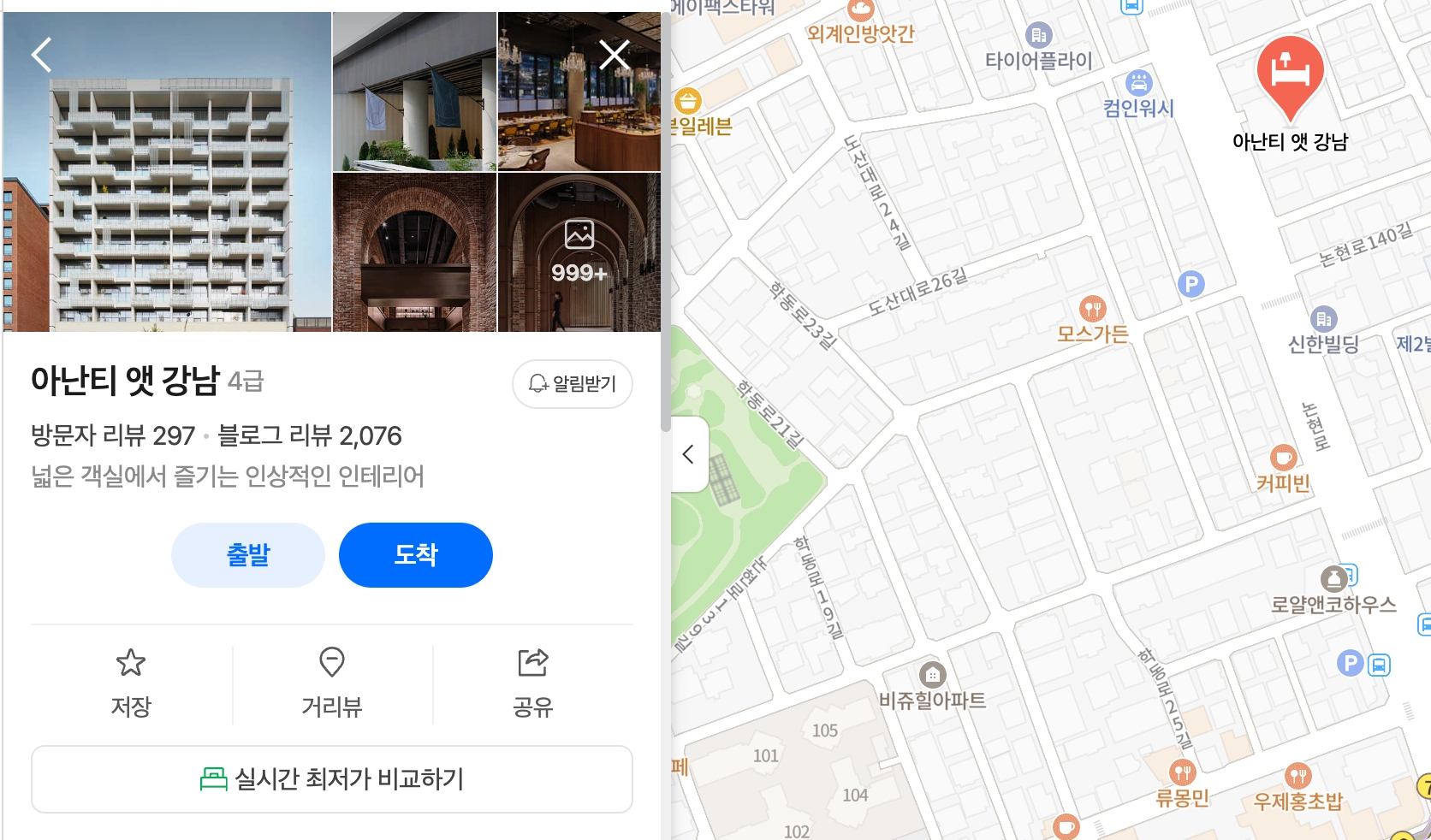The image size is (1431, 840).
Task: Go back using the top-left arrow
Action: 41,55
